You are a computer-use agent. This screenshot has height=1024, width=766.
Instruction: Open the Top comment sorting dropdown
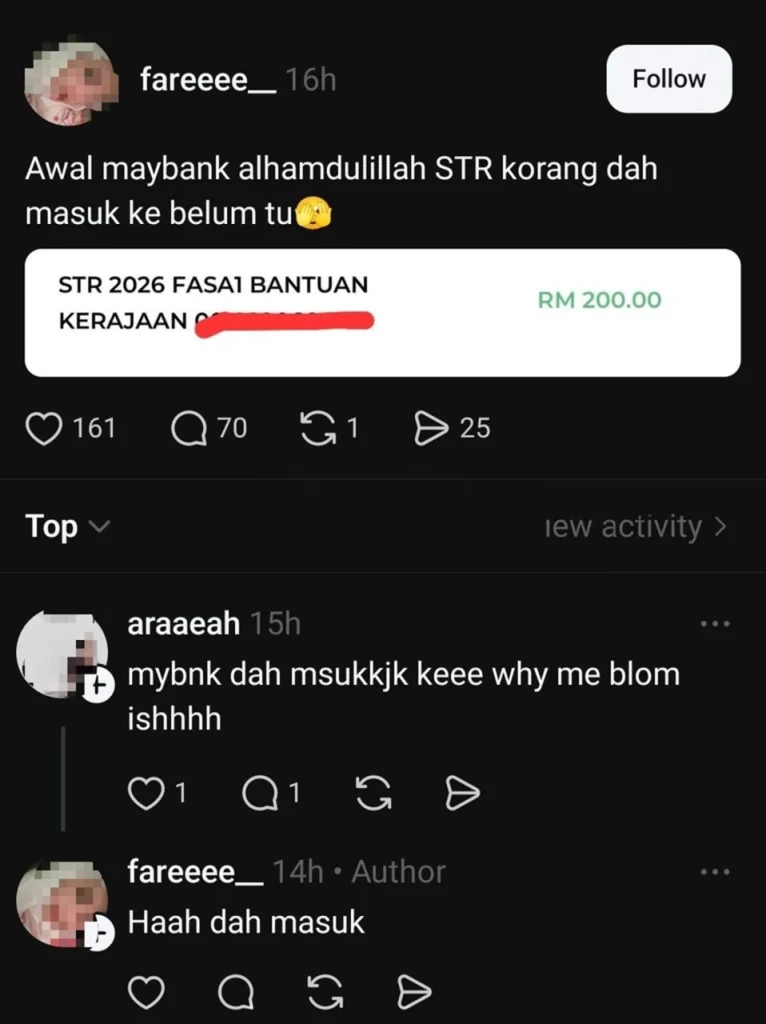[x=62, y=526]
